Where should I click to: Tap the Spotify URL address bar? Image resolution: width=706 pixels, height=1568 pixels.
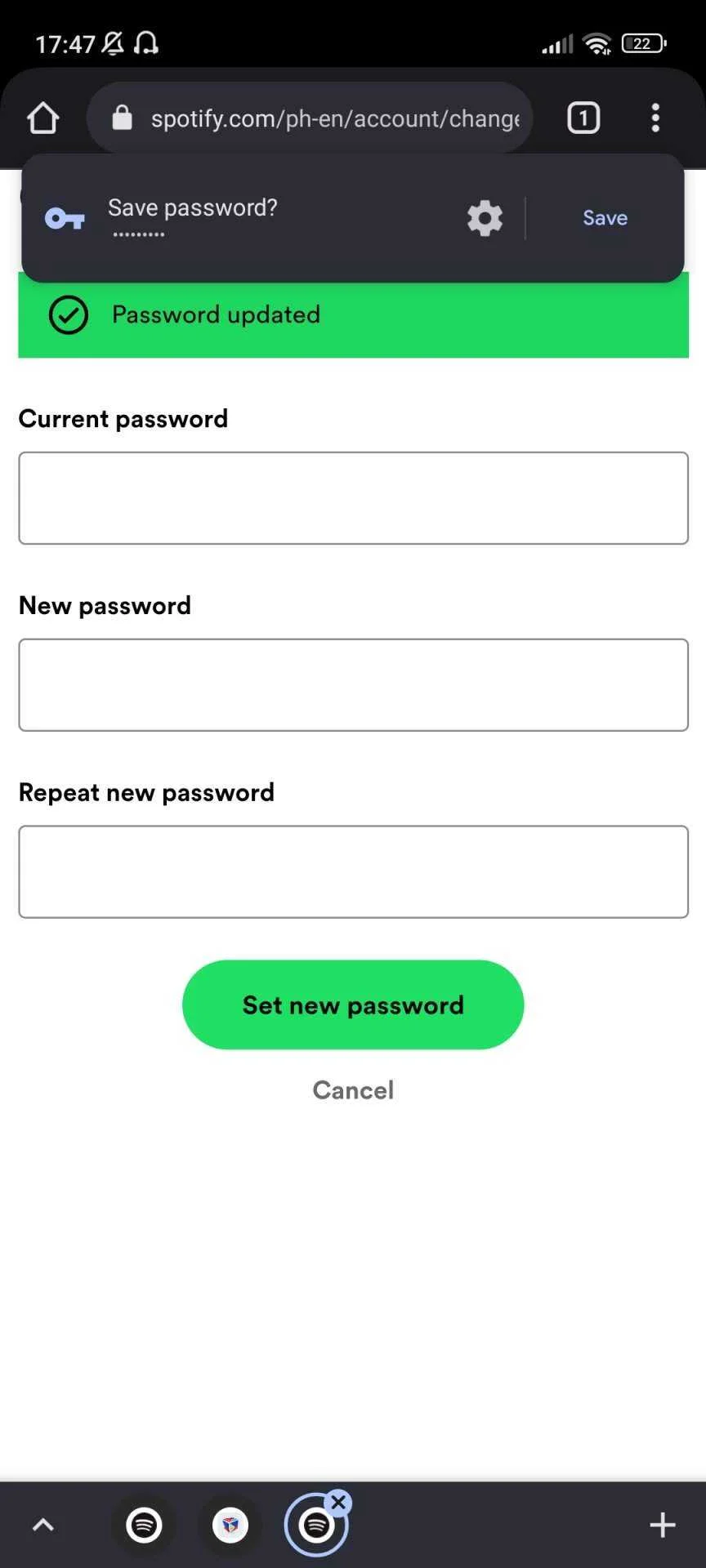click(310, 118)
